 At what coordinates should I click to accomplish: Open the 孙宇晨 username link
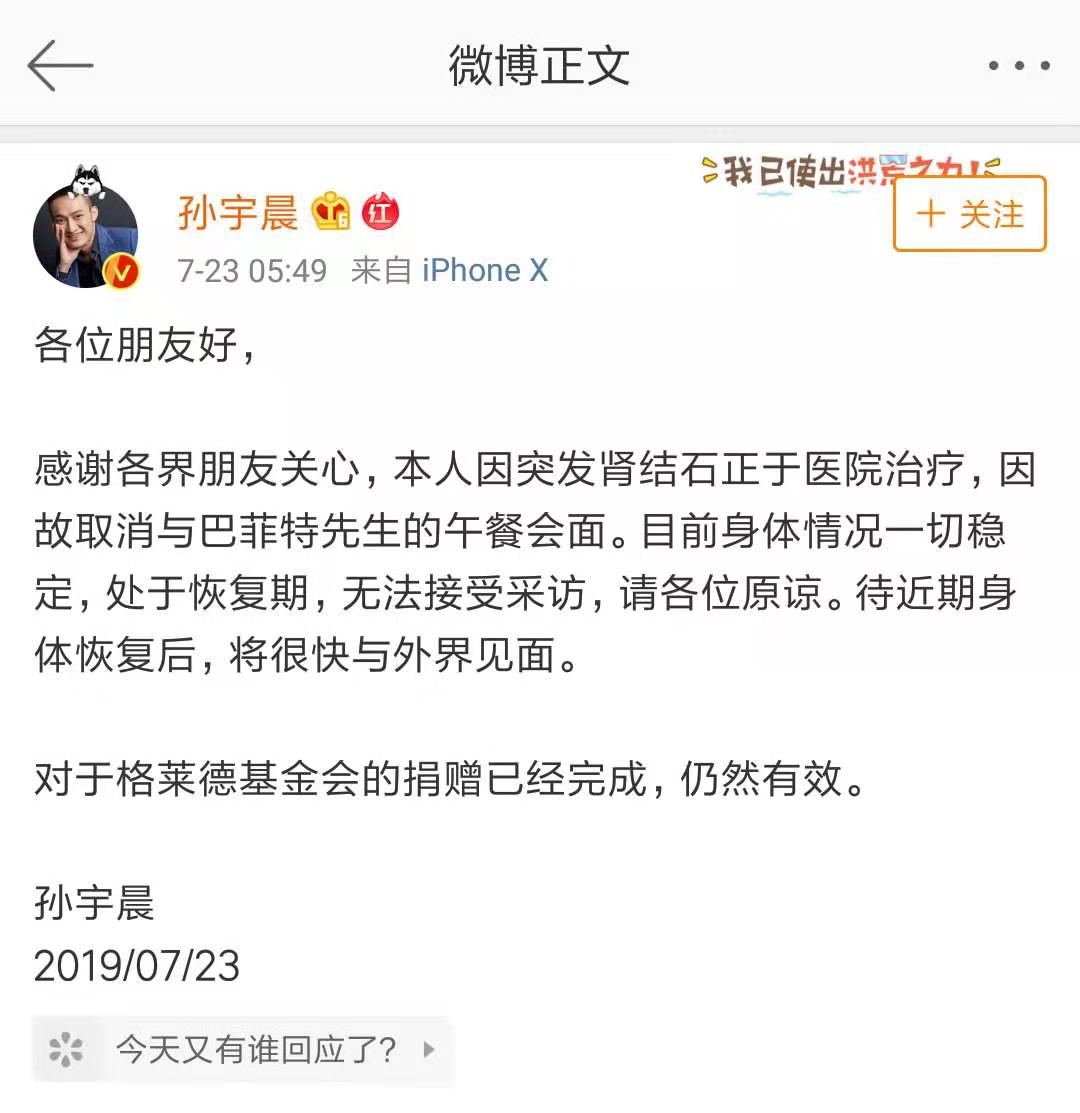tap(238, 213)
